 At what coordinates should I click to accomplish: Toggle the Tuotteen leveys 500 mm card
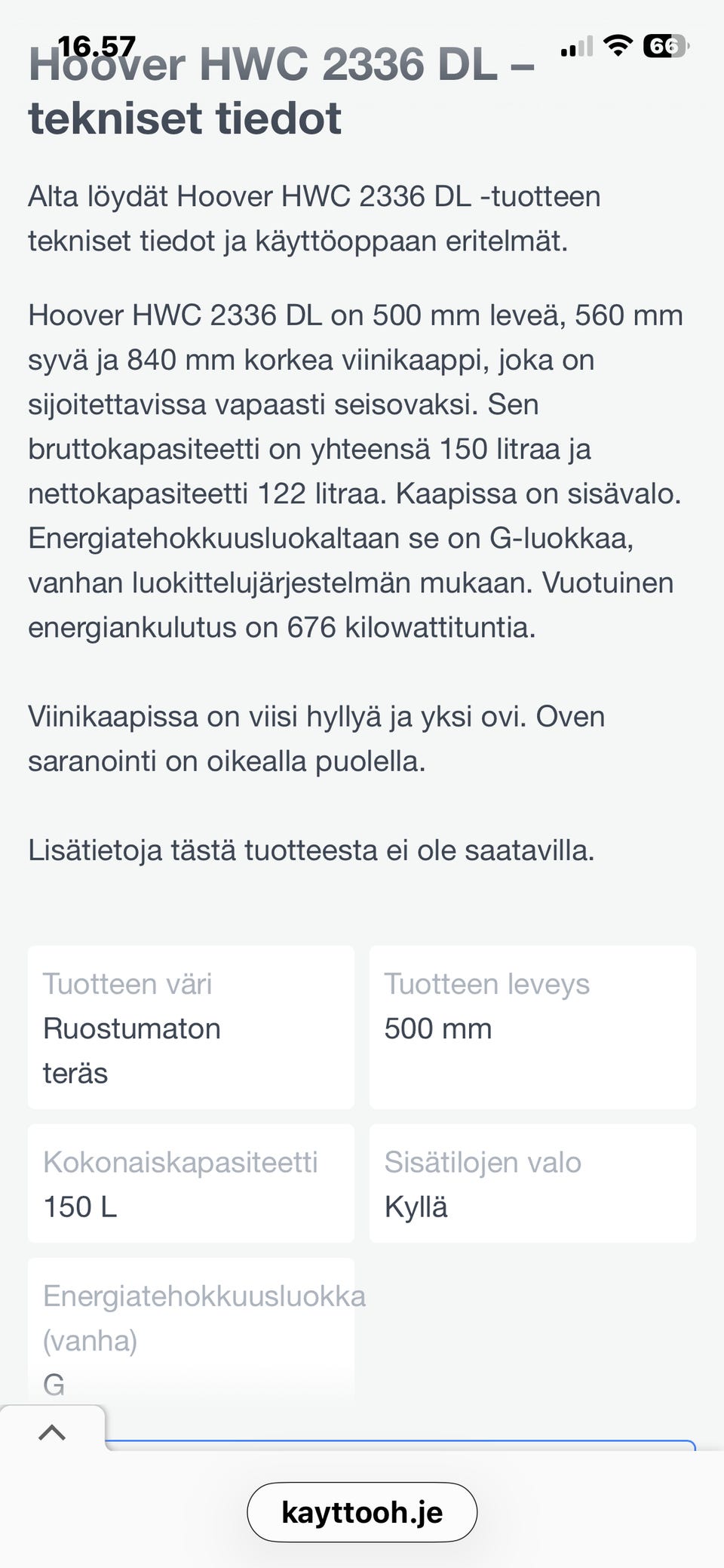coord(532,1028)
